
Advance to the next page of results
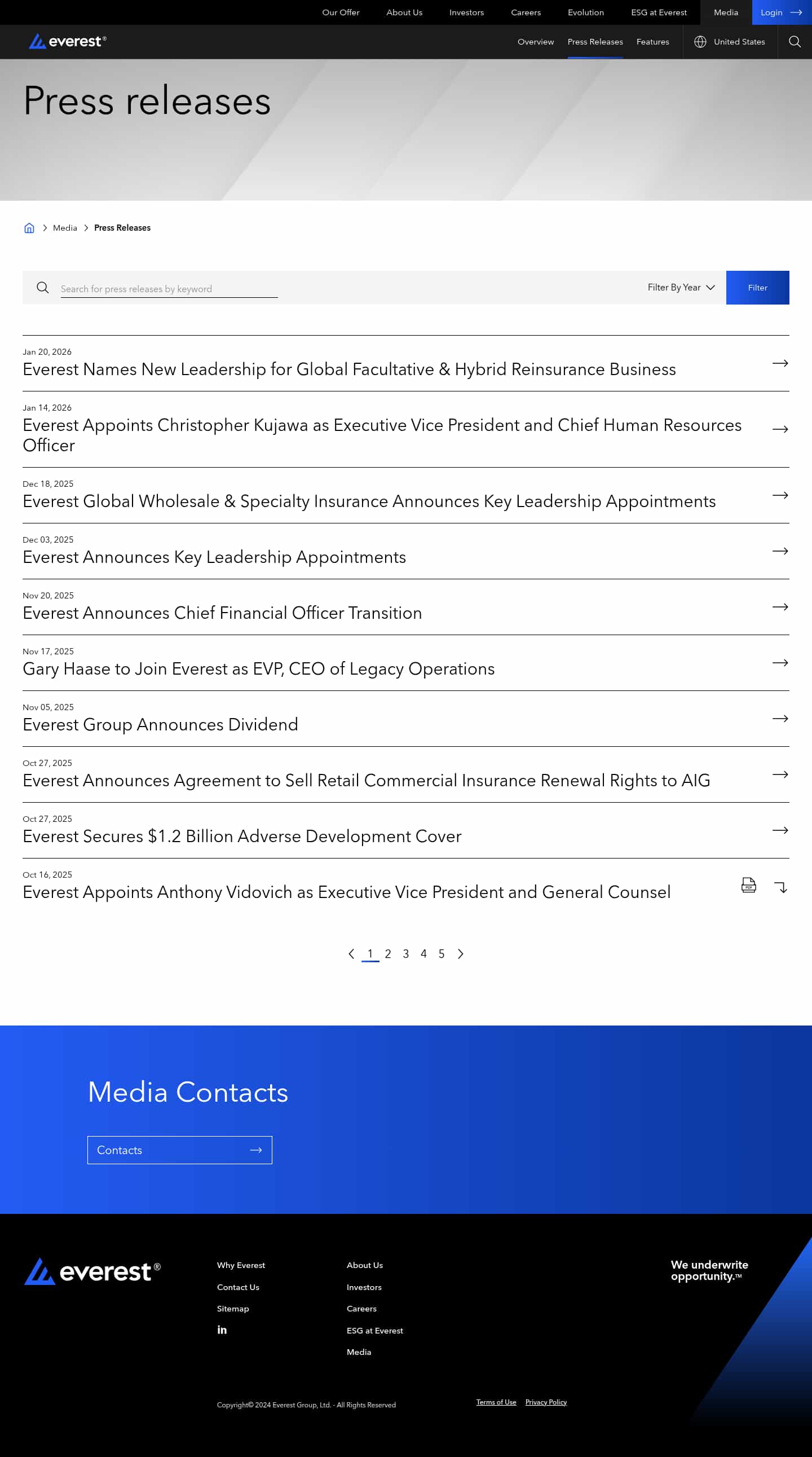[461, 954]
